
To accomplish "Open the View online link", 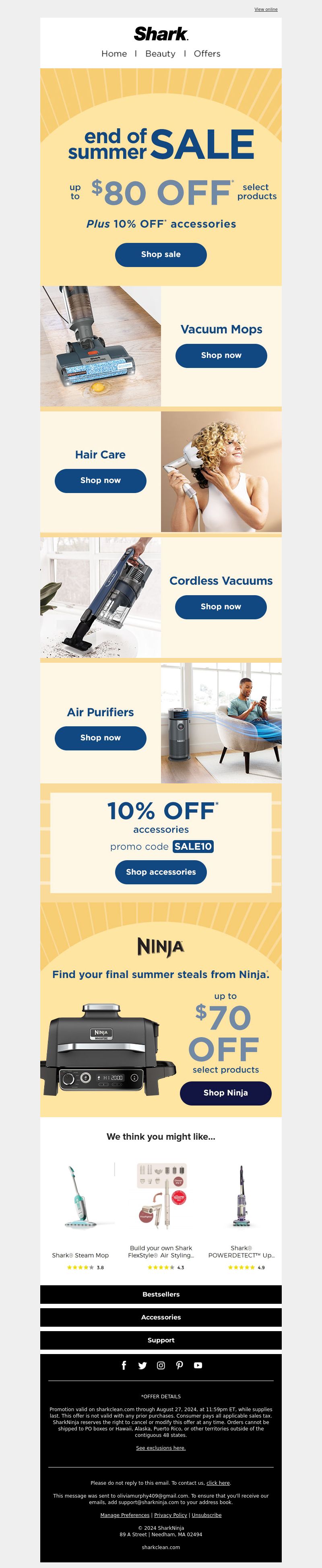I will click(x=265, y=9).
